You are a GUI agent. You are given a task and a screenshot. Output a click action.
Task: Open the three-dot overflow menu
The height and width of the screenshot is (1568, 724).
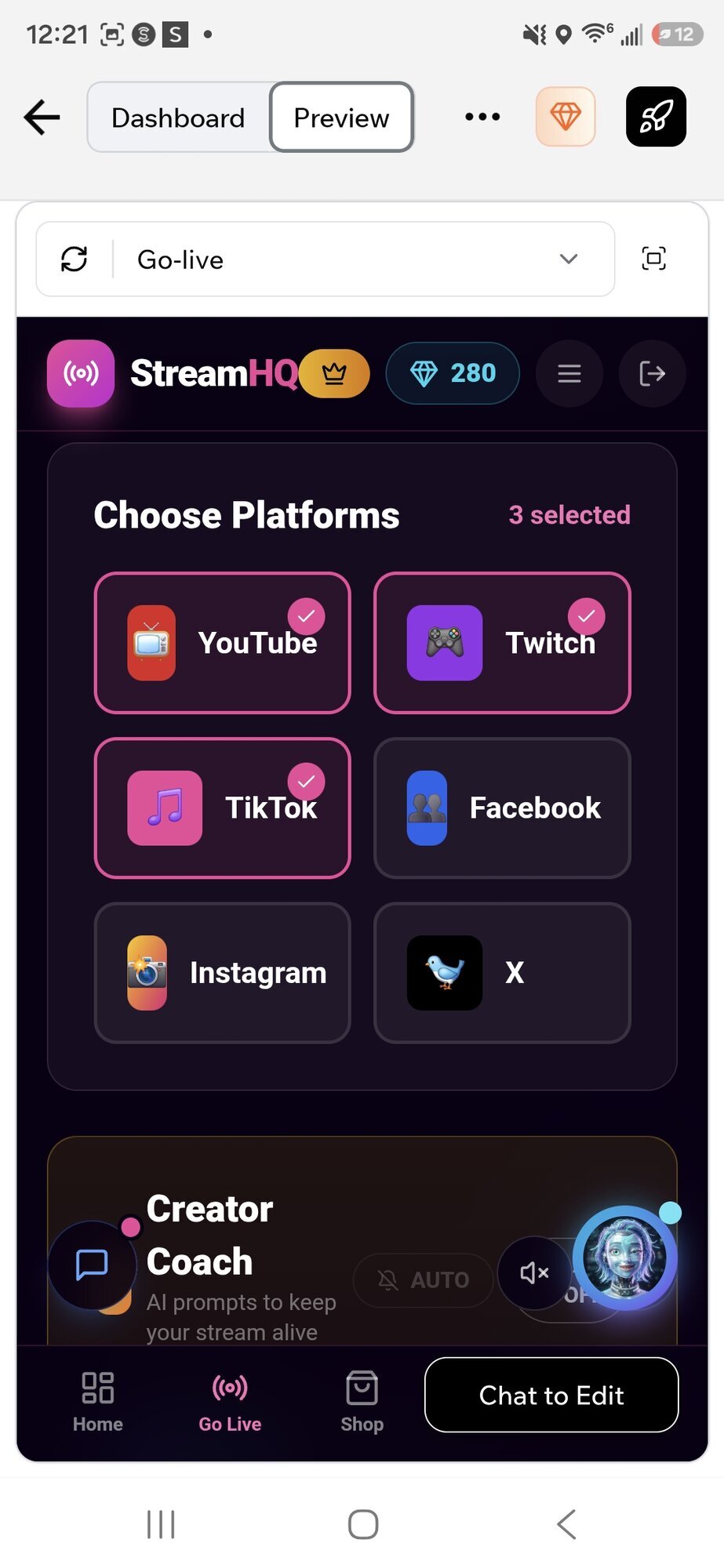click(x=482, y=117)
